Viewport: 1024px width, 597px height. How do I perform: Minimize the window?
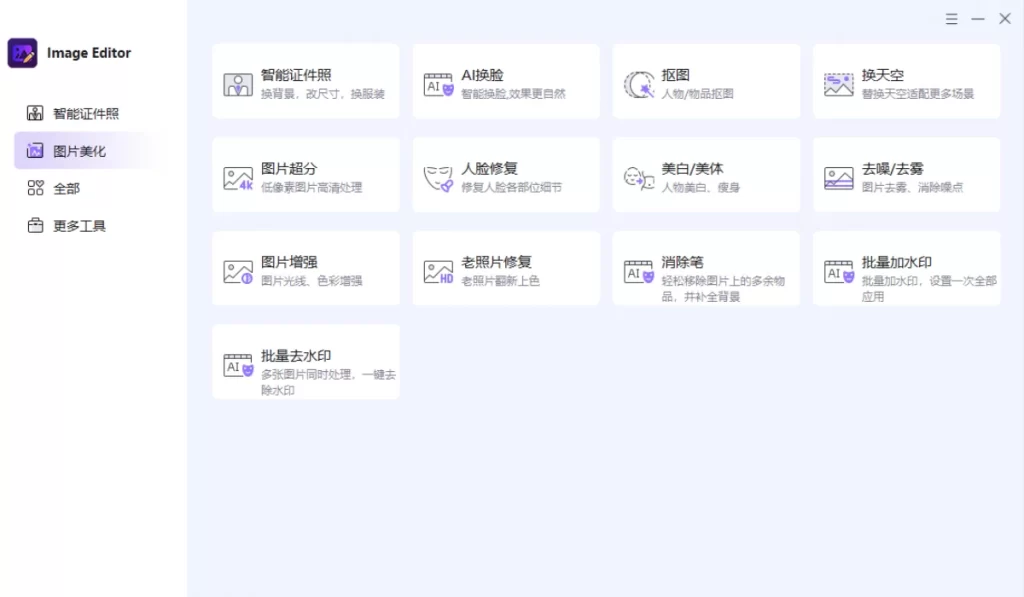click(x=978, y=19)
